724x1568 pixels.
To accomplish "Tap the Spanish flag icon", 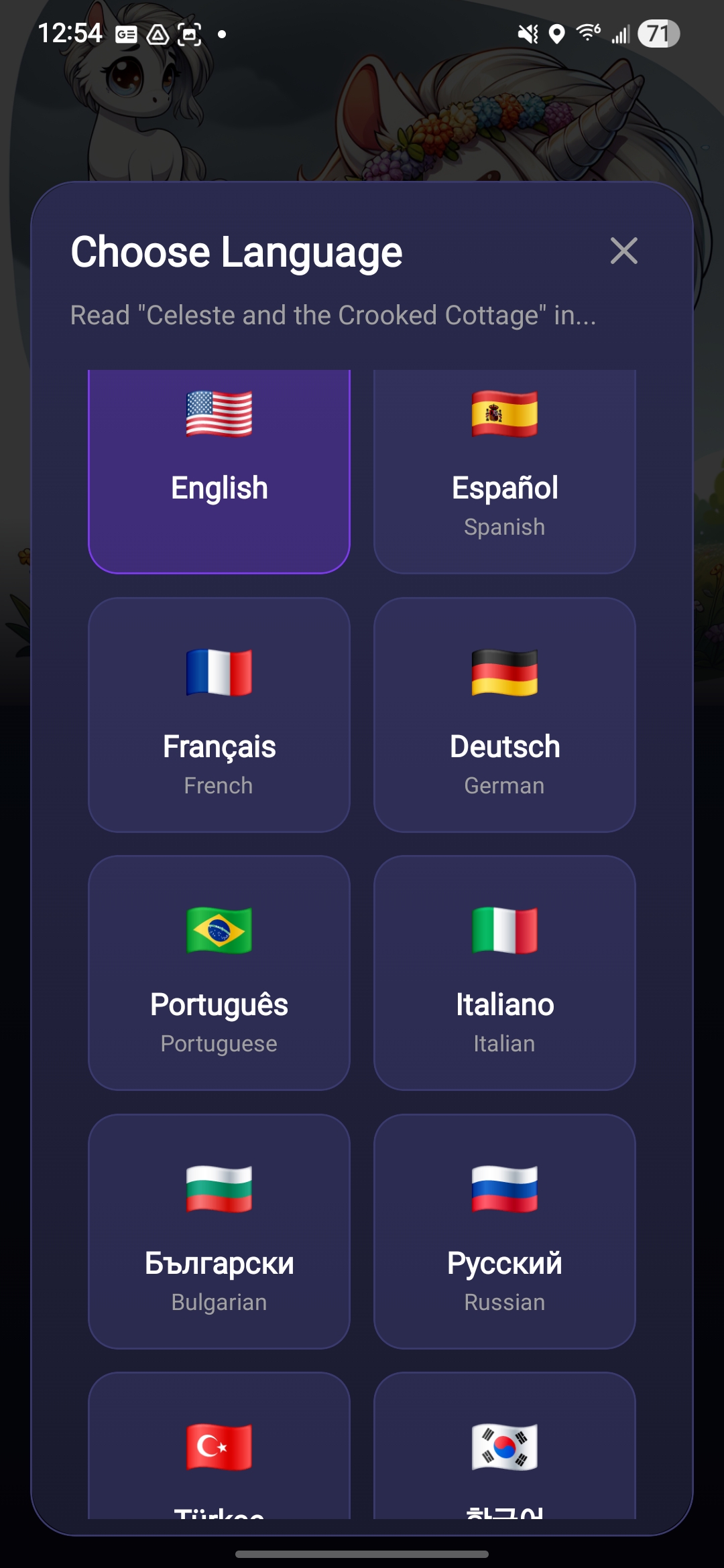I will click(x=505, y=414).
